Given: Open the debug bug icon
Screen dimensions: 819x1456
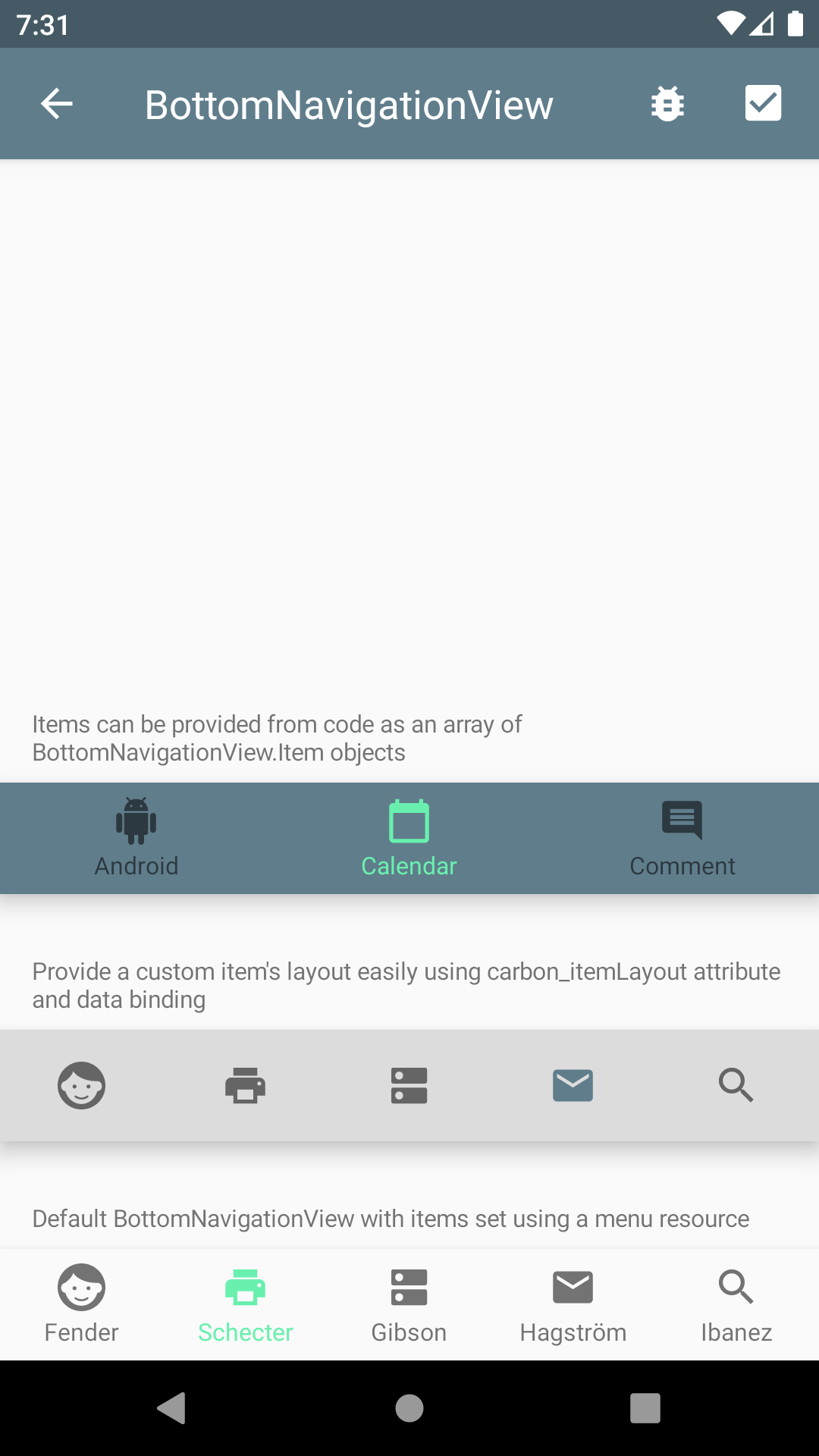Looking at the screenshot, I should pos(667,104).
